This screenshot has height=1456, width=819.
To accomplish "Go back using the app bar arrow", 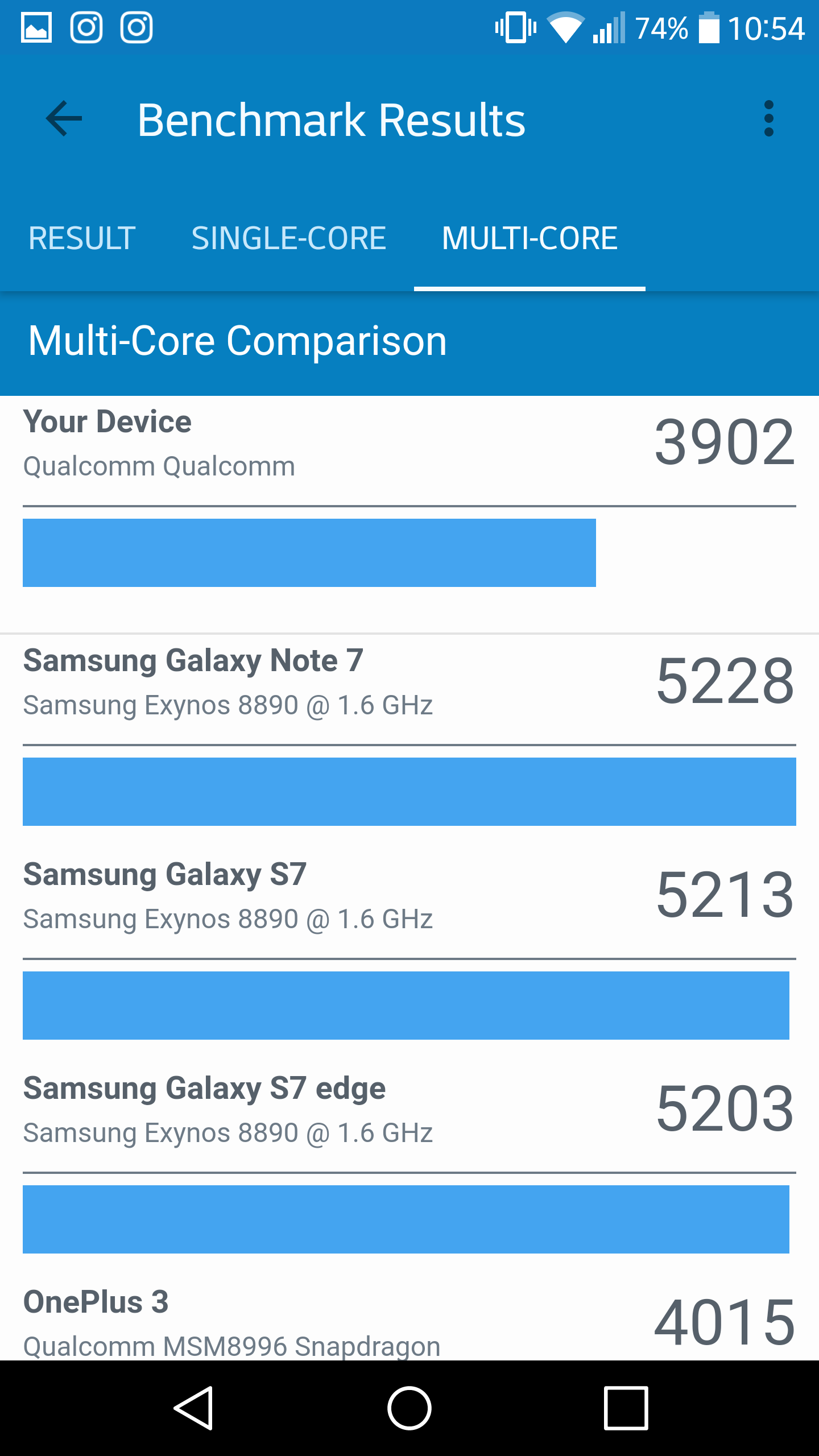I will coord(64,119).
